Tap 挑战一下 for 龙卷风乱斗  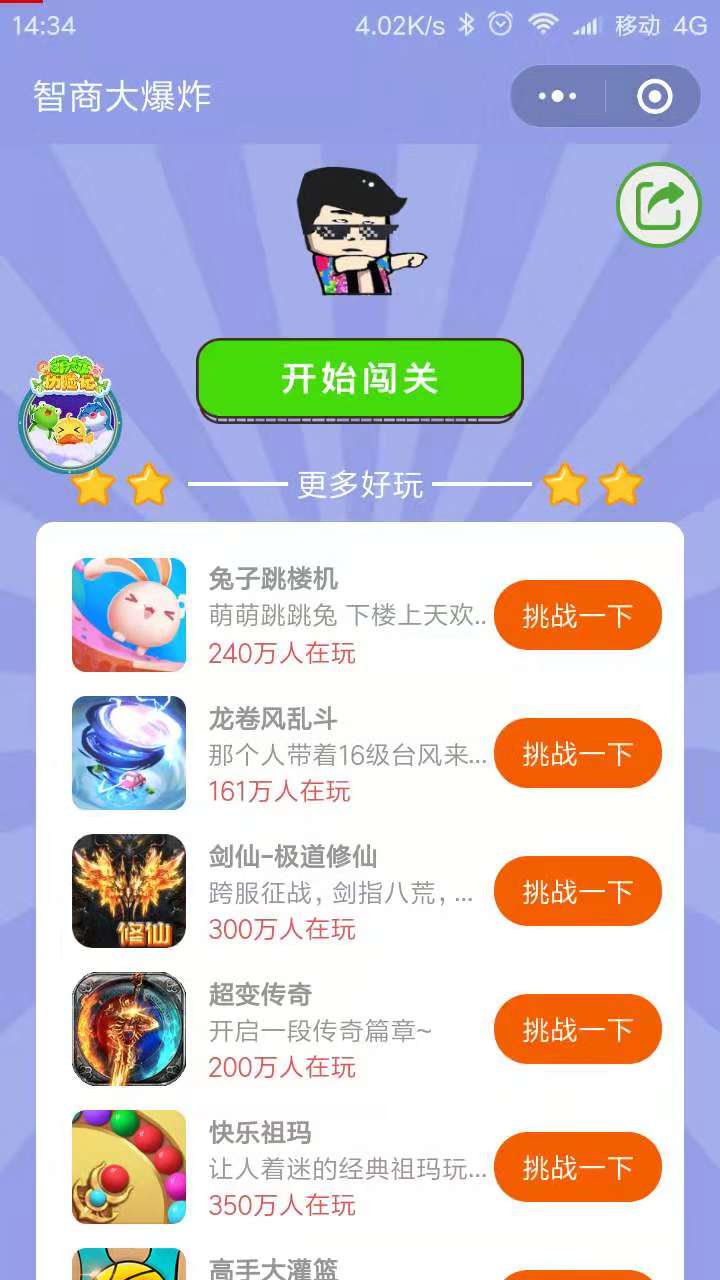[x=578, y=753]
